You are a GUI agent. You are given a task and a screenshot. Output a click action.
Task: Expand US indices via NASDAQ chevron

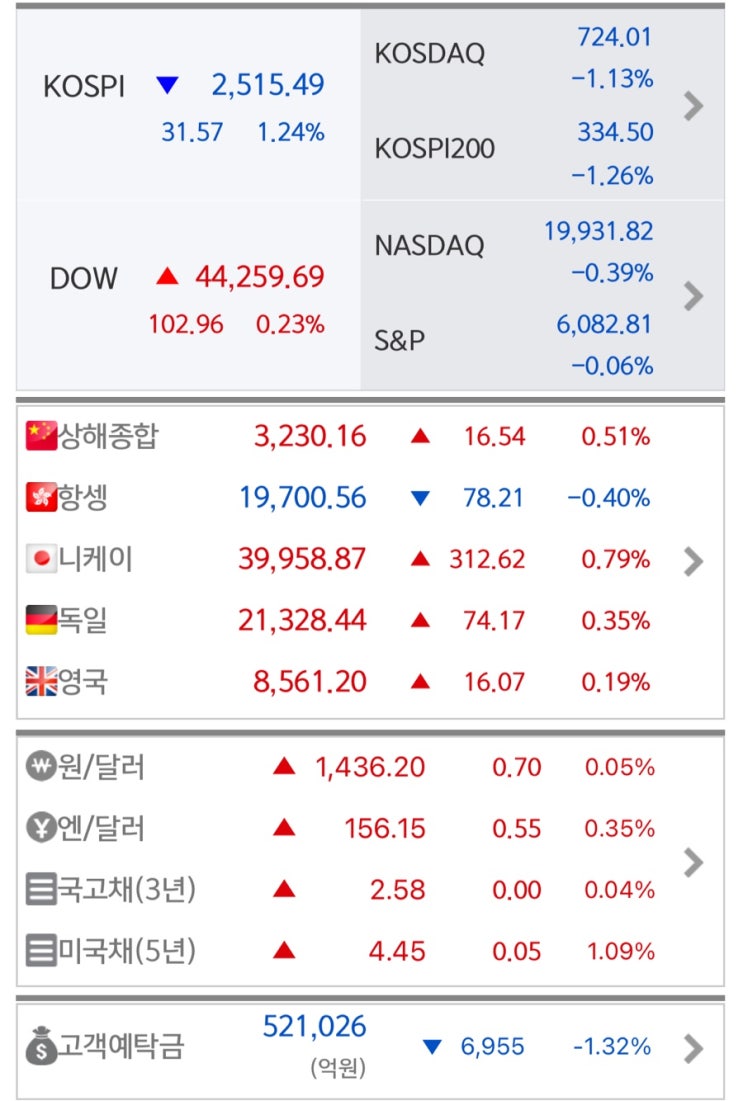click(693, 296)
